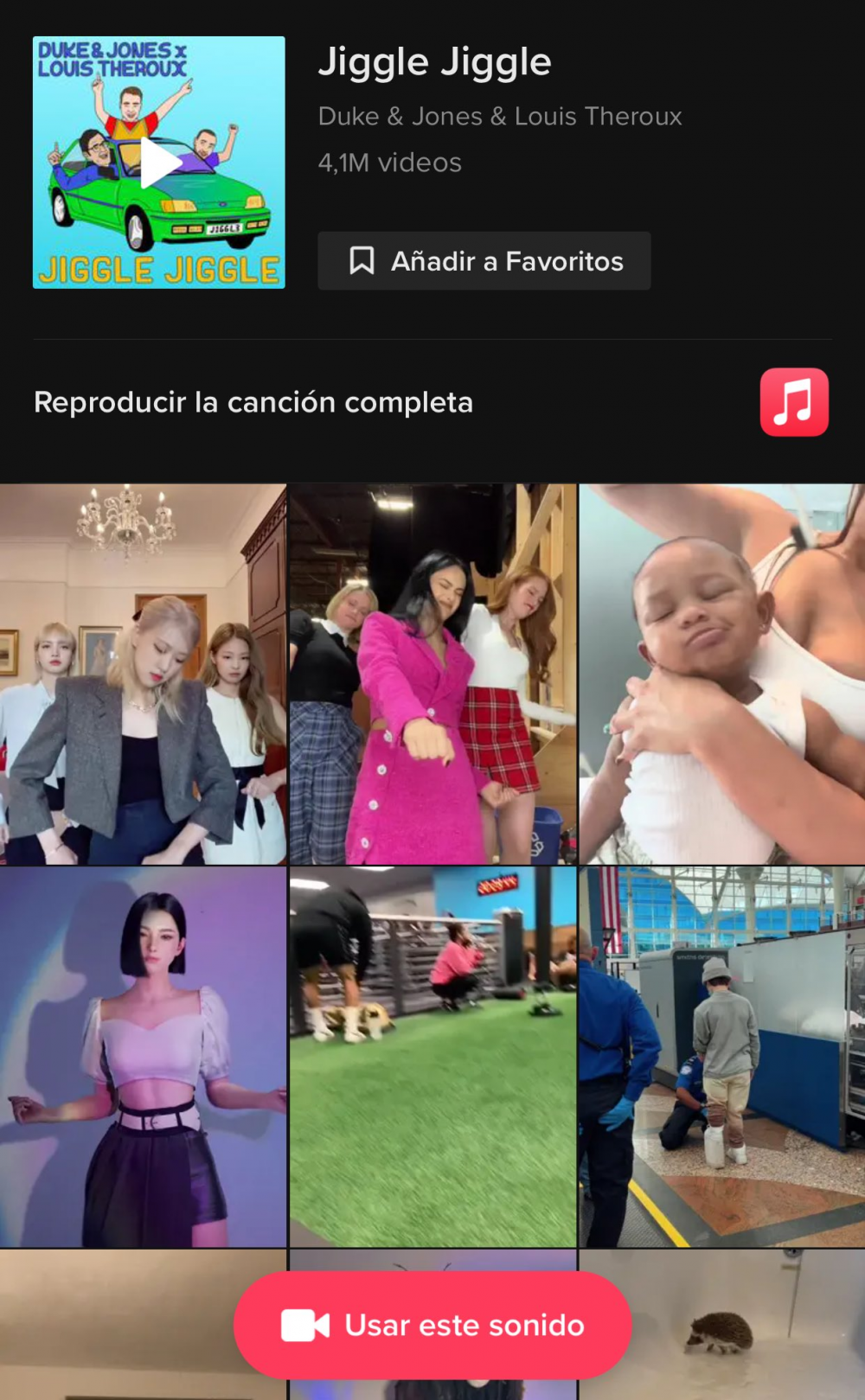Open video of blonde woman in gray blazer
The width and height of the screenshot is (865, 1400).
[143, 674]
